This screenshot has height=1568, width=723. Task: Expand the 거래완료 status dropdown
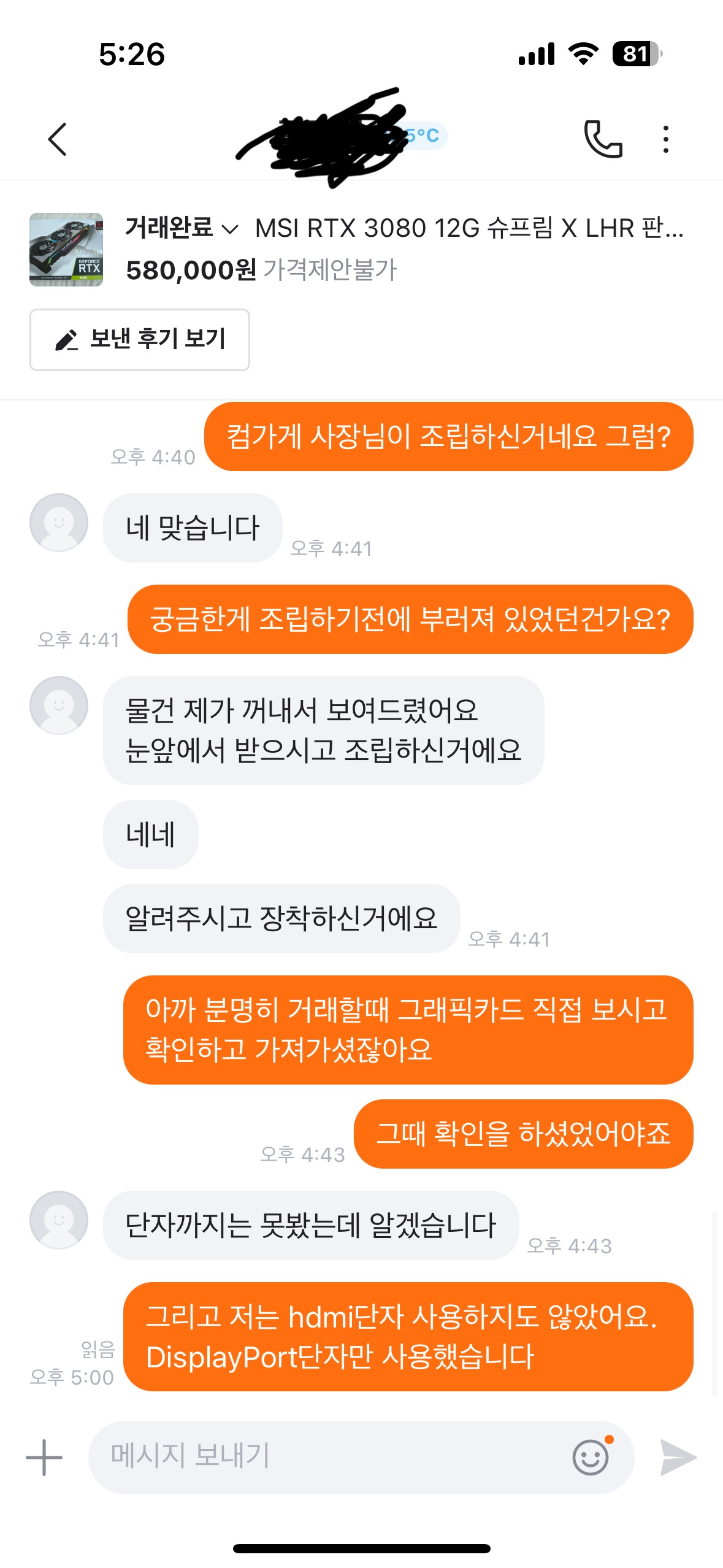point(182,228)
